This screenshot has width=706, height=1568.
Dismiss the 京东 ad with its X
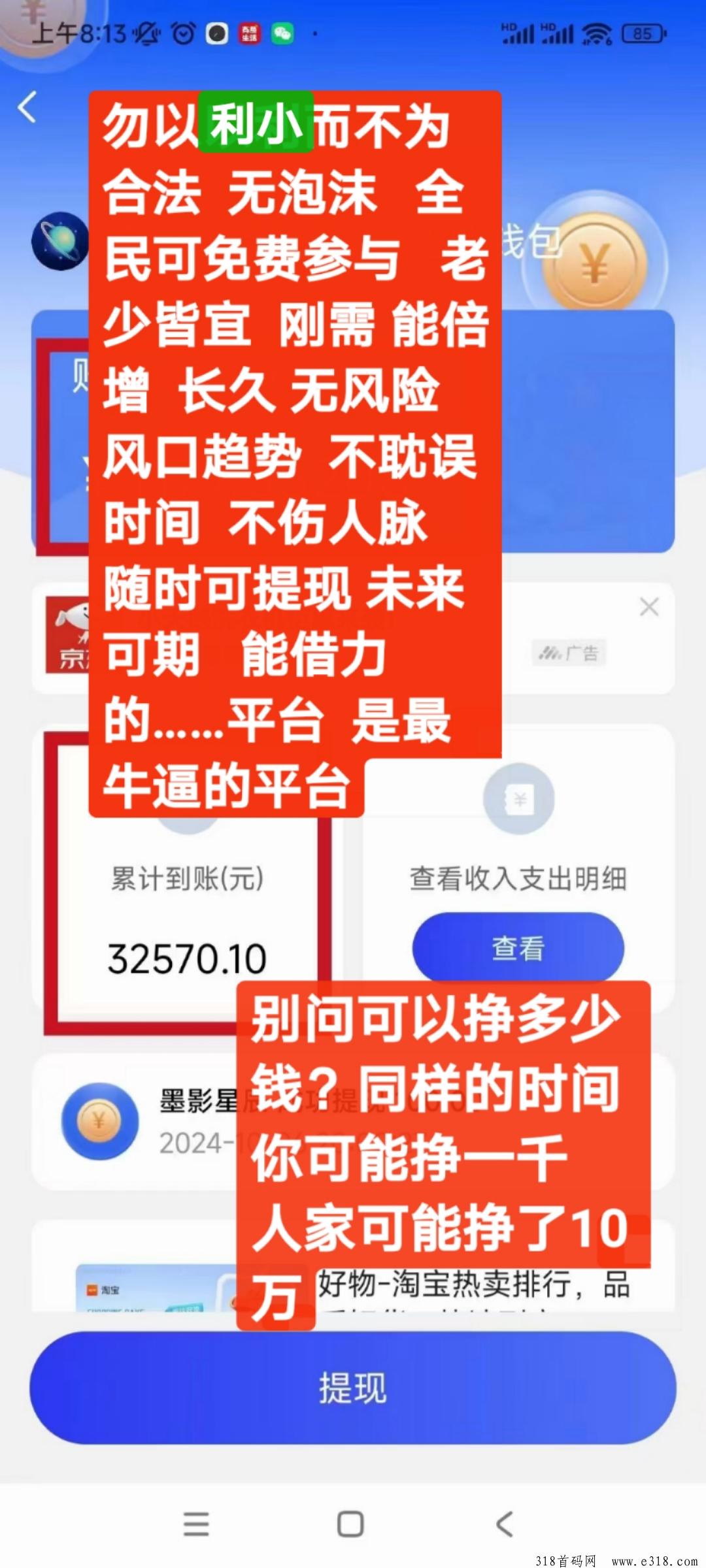pyautogui.click(x=649, y=607)
